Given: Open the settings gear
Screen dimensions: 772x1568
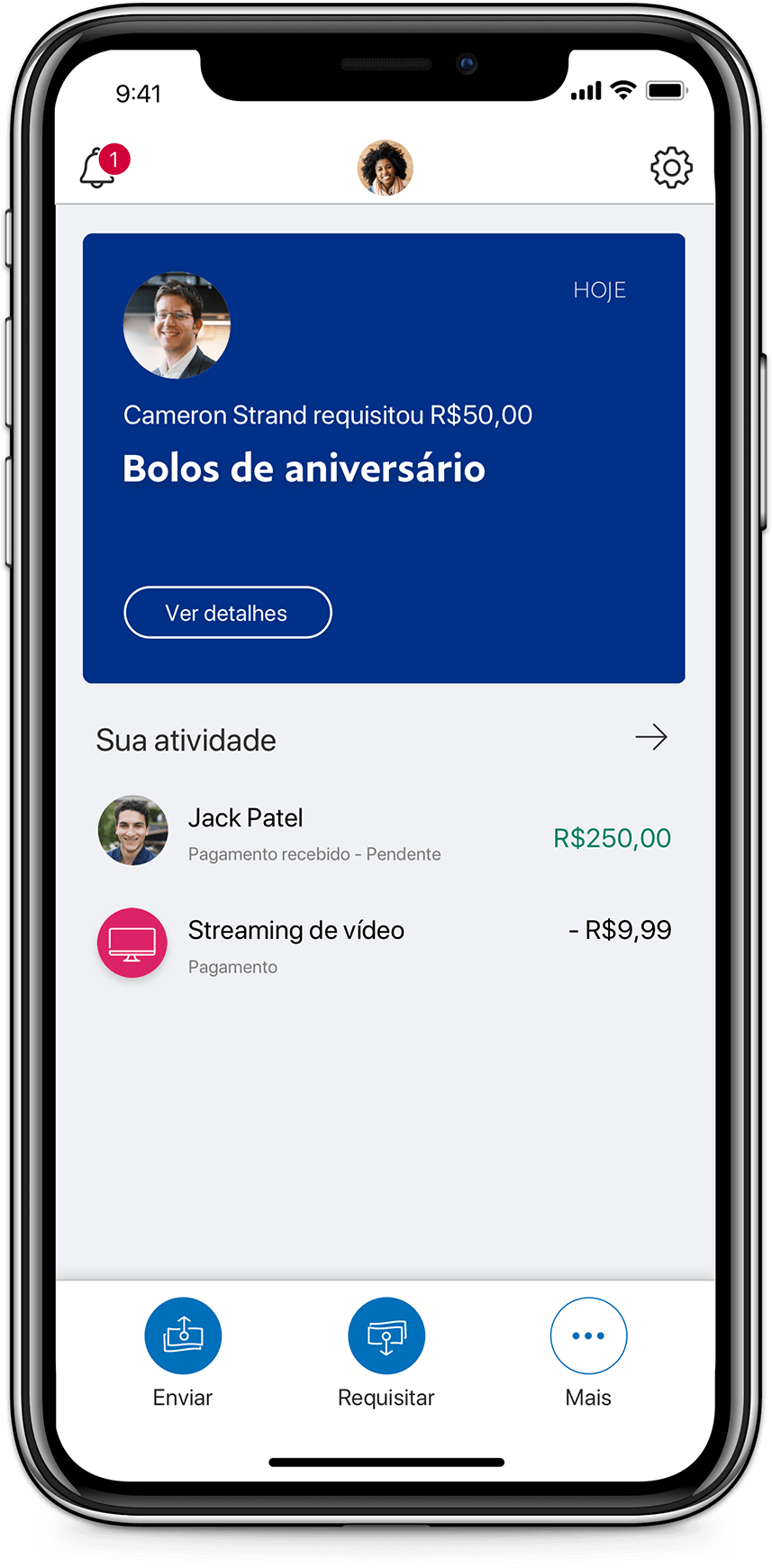Looking at the screenshot, I should point(671,168).
